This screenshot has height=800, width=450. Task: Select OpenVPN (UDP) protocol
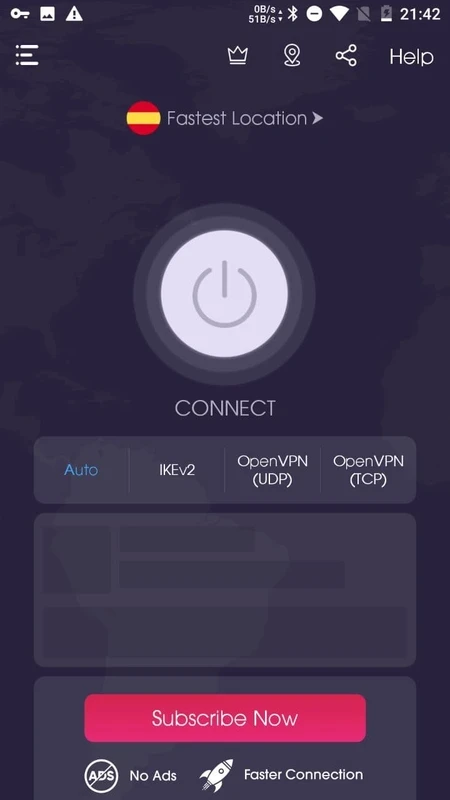[x=272, y=470]
